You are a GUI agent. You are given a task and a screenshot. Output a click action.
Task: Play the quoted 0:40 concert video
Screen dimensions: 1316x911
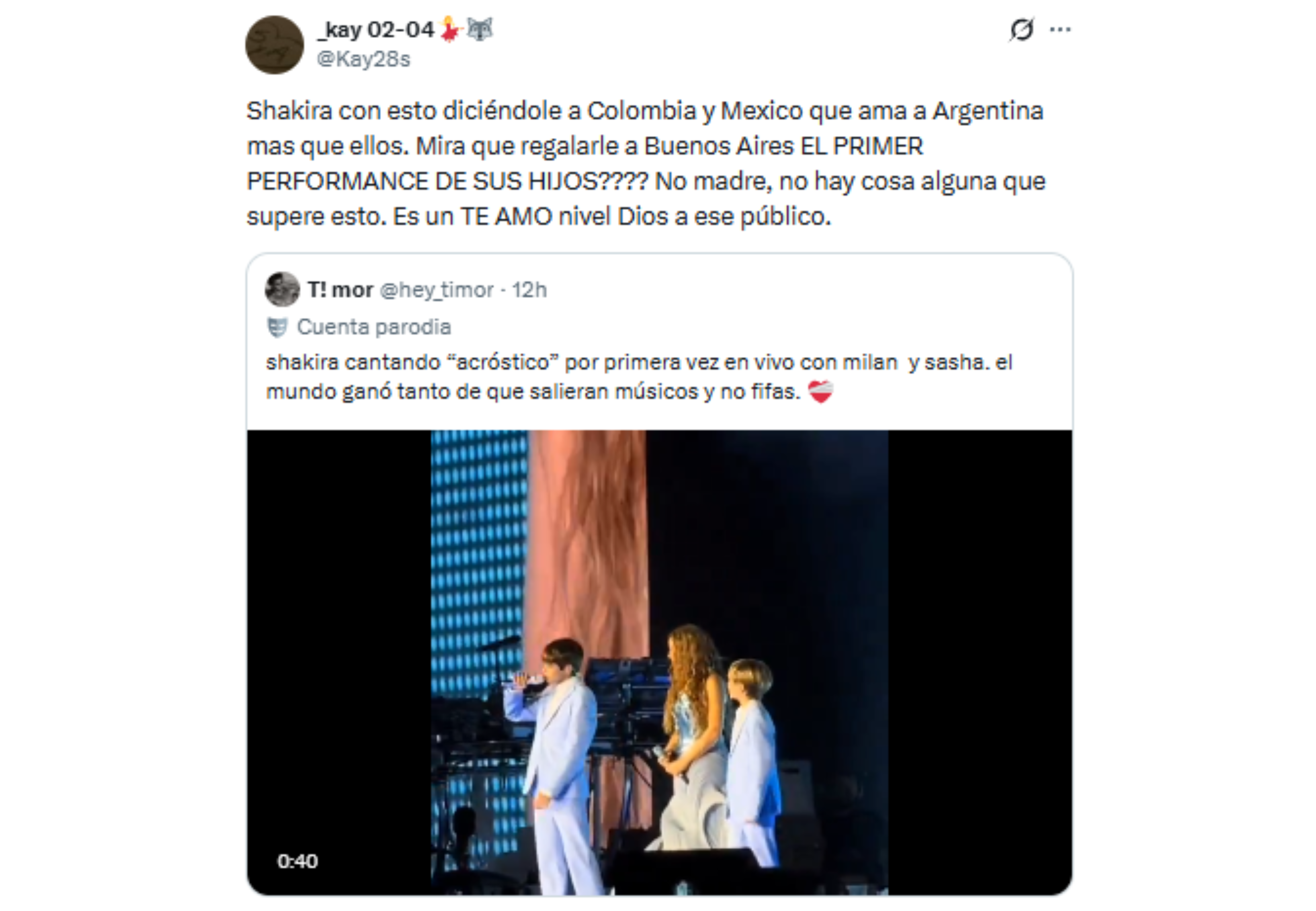(659, 662)
